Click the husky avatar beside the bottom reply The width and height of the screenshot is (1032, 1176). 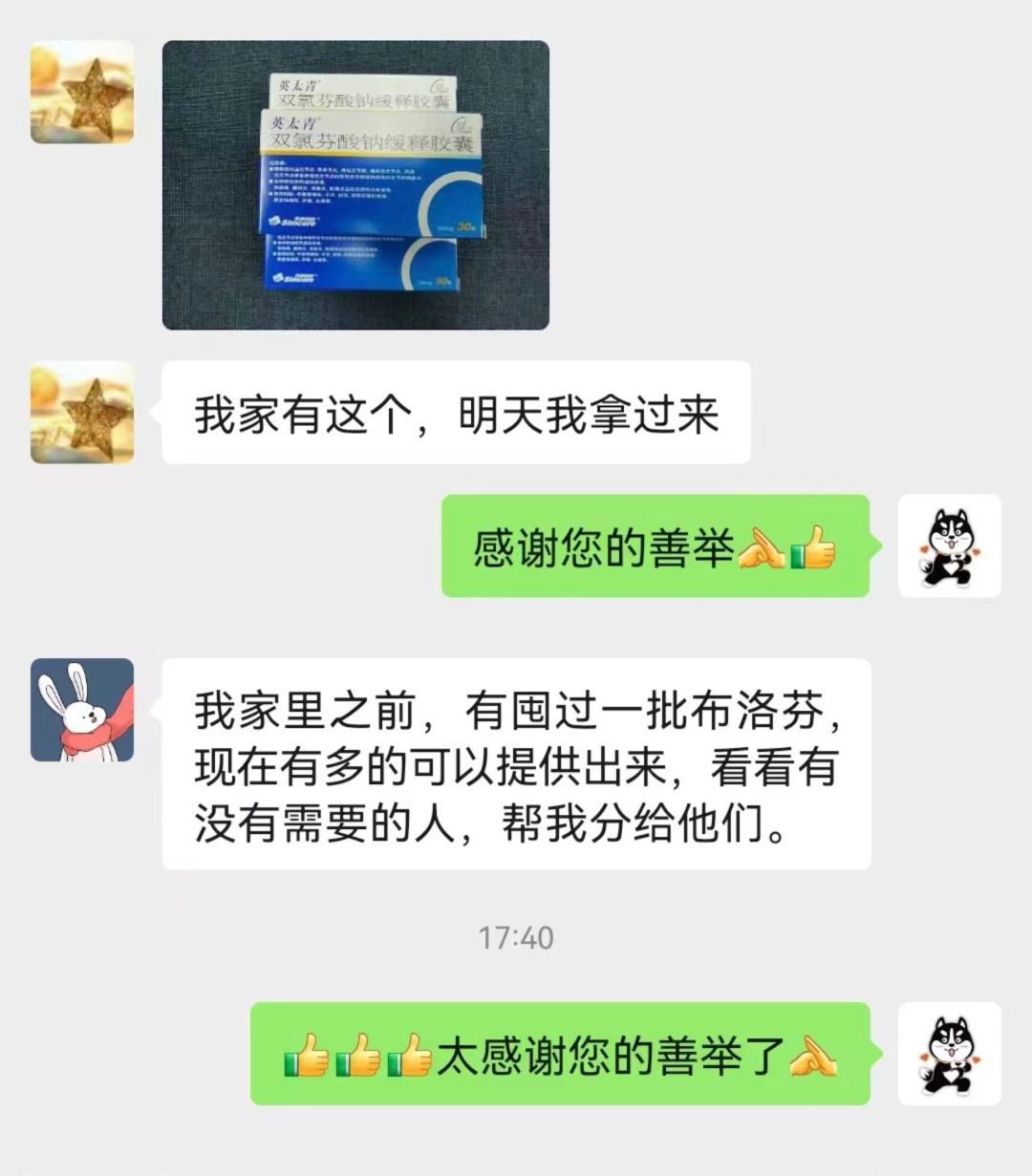pyautogui.click(x=949, y=1055)
